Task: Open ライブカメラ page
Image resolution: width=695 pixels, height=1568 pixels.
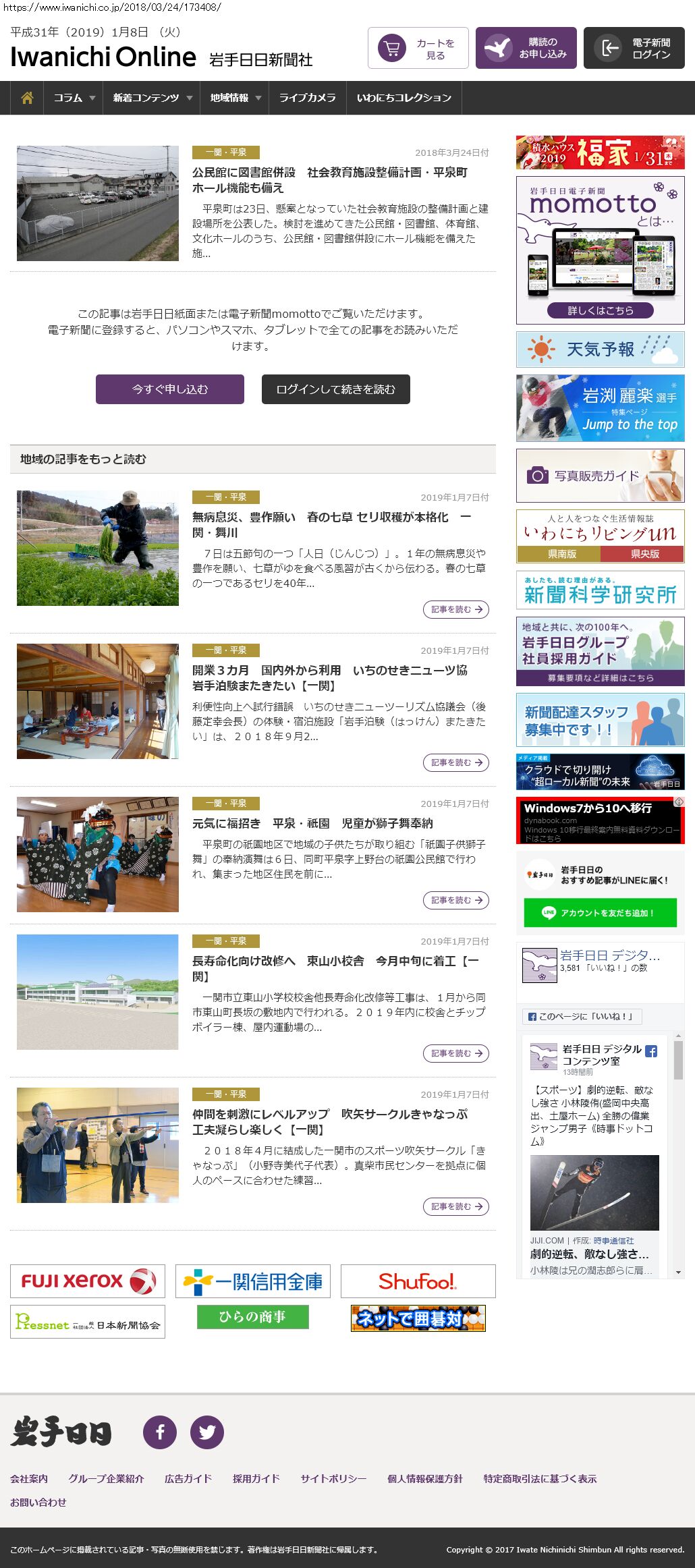Action: tap(307, 98)
